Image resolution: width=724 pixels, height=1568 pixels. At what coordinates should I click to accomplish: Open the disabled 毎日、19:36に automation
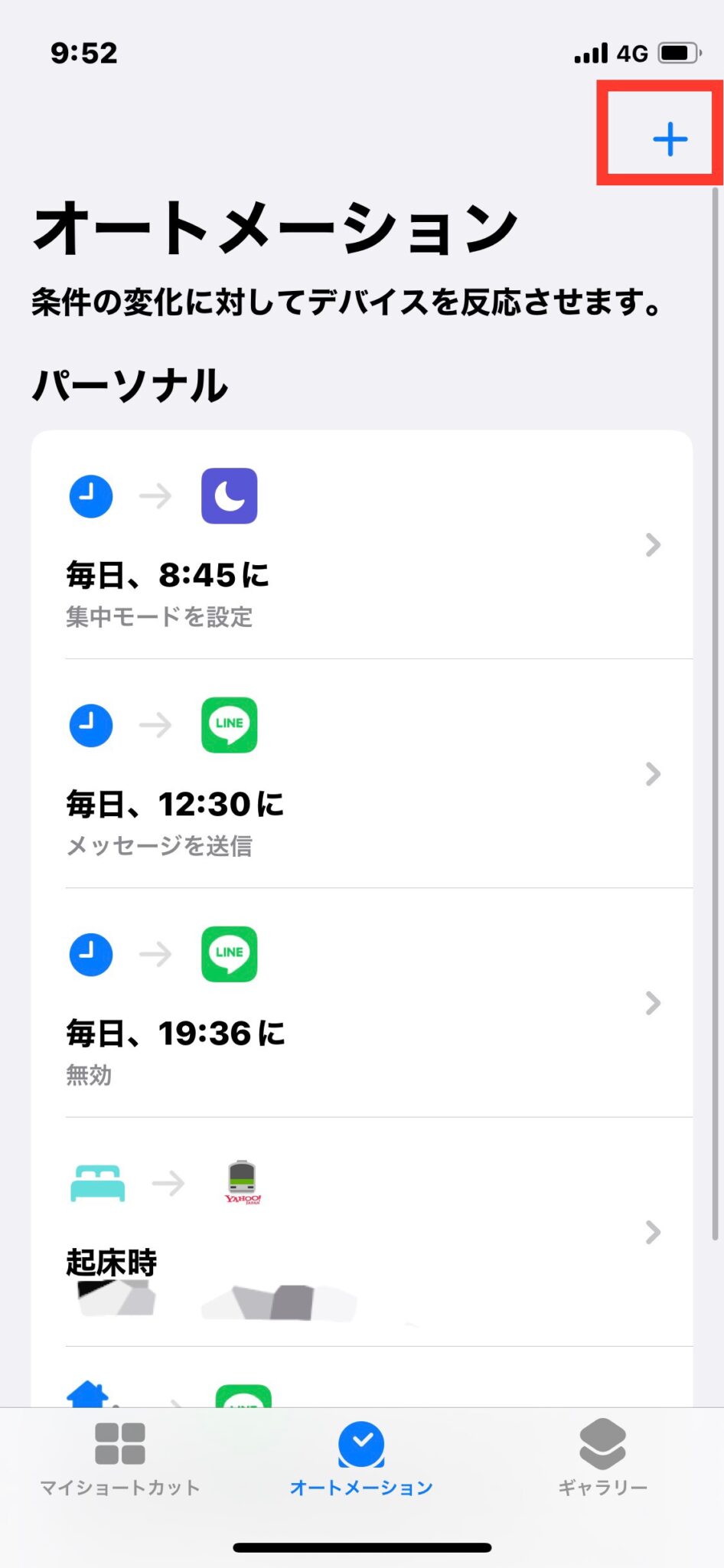pos(361,1003)
